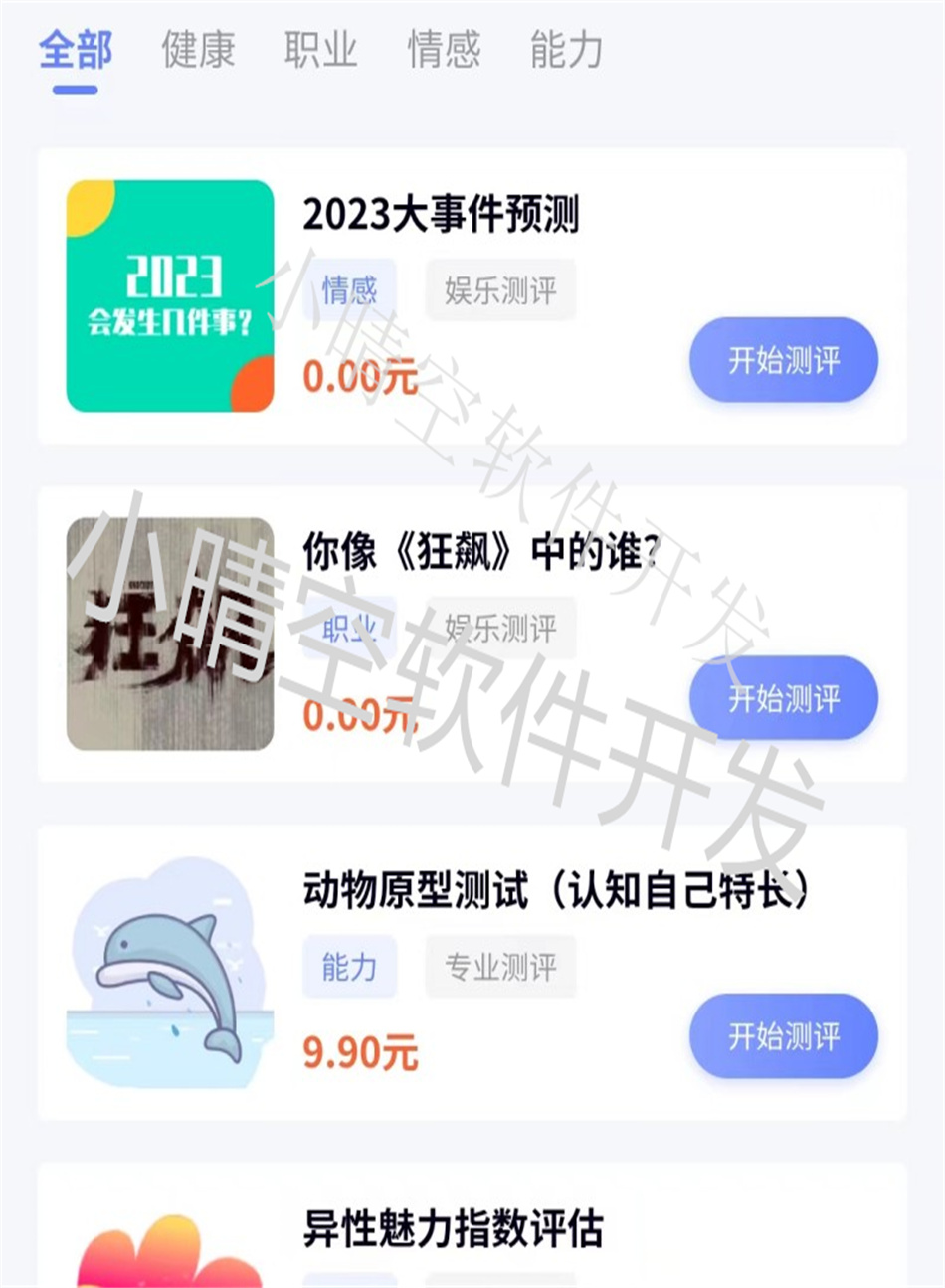
Task: Click the 专业测评 label on the dolphin card
Action: [499, 966]
